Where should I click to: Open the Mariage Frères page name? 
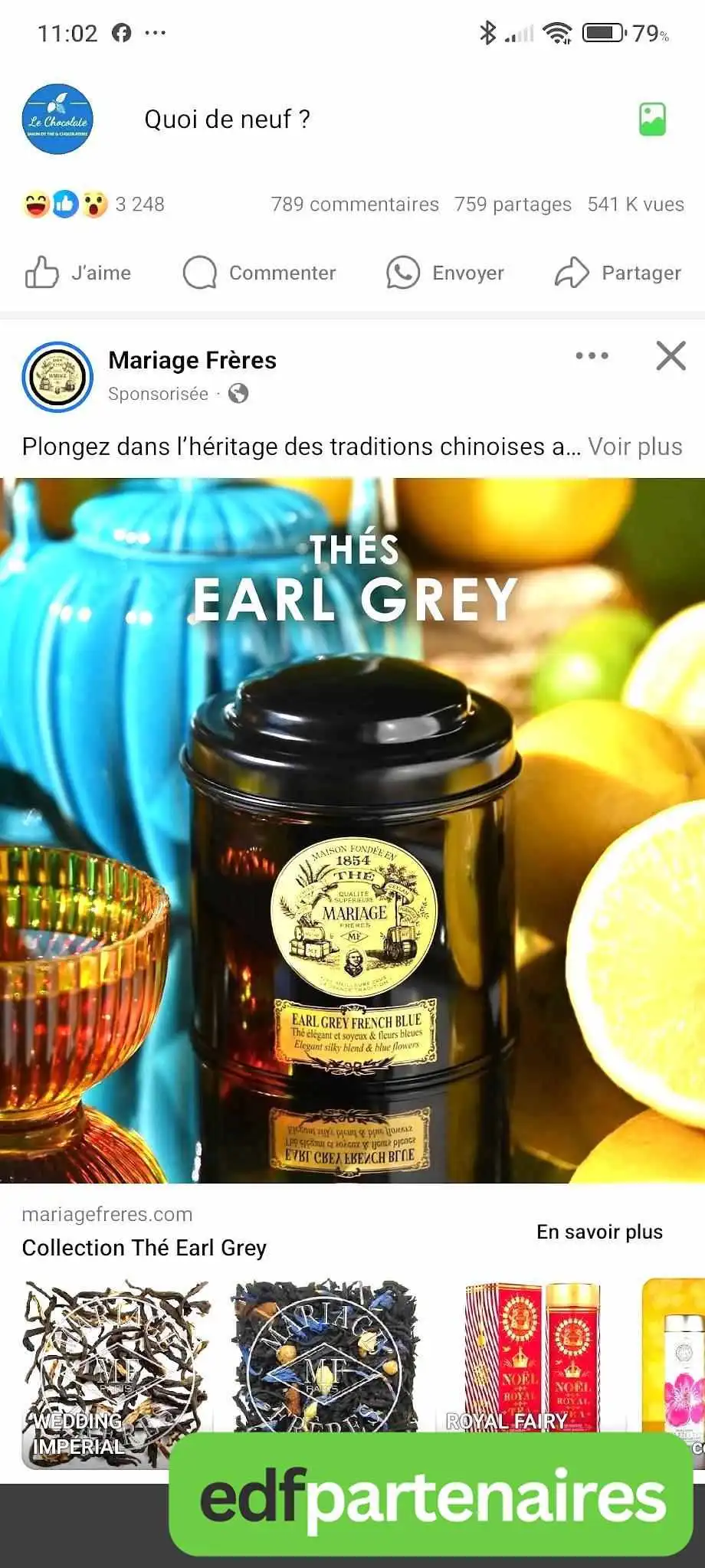click(192, 360)
